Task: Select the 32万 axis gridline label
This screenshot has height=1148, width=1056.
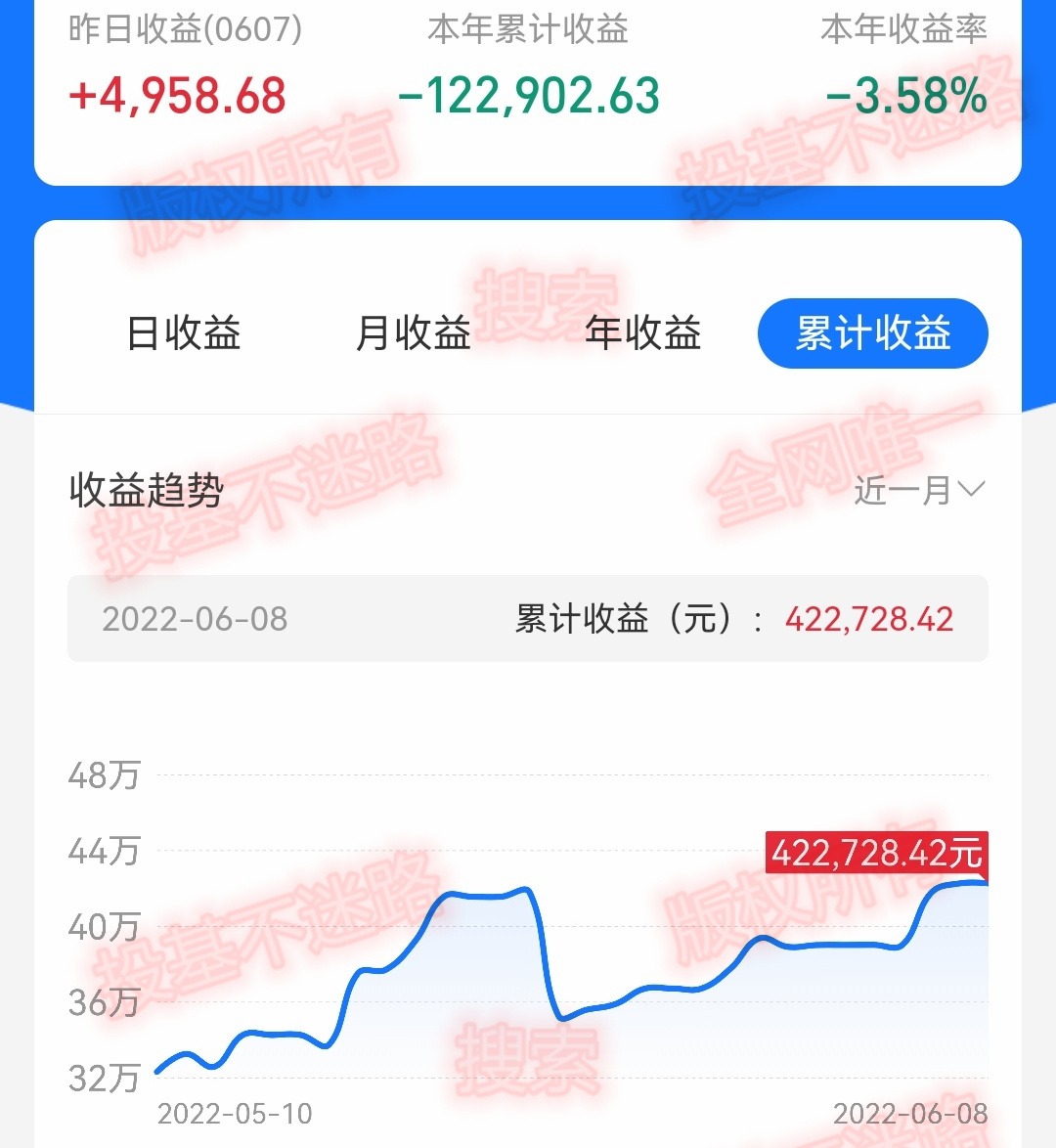Action: click(x=102, y=1079)
